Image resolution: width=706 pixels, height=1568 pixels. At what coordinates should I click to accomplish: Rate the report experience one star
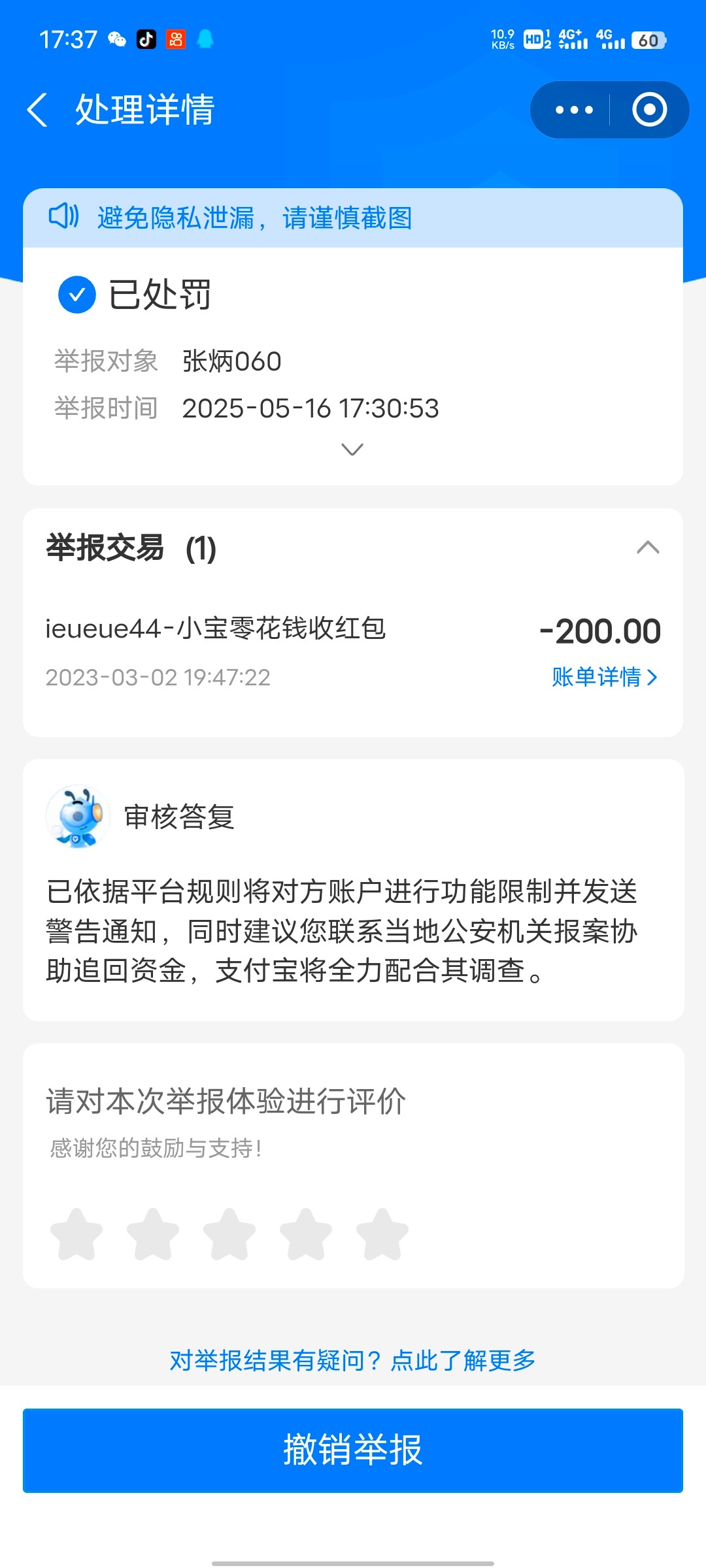(76, 1233)
